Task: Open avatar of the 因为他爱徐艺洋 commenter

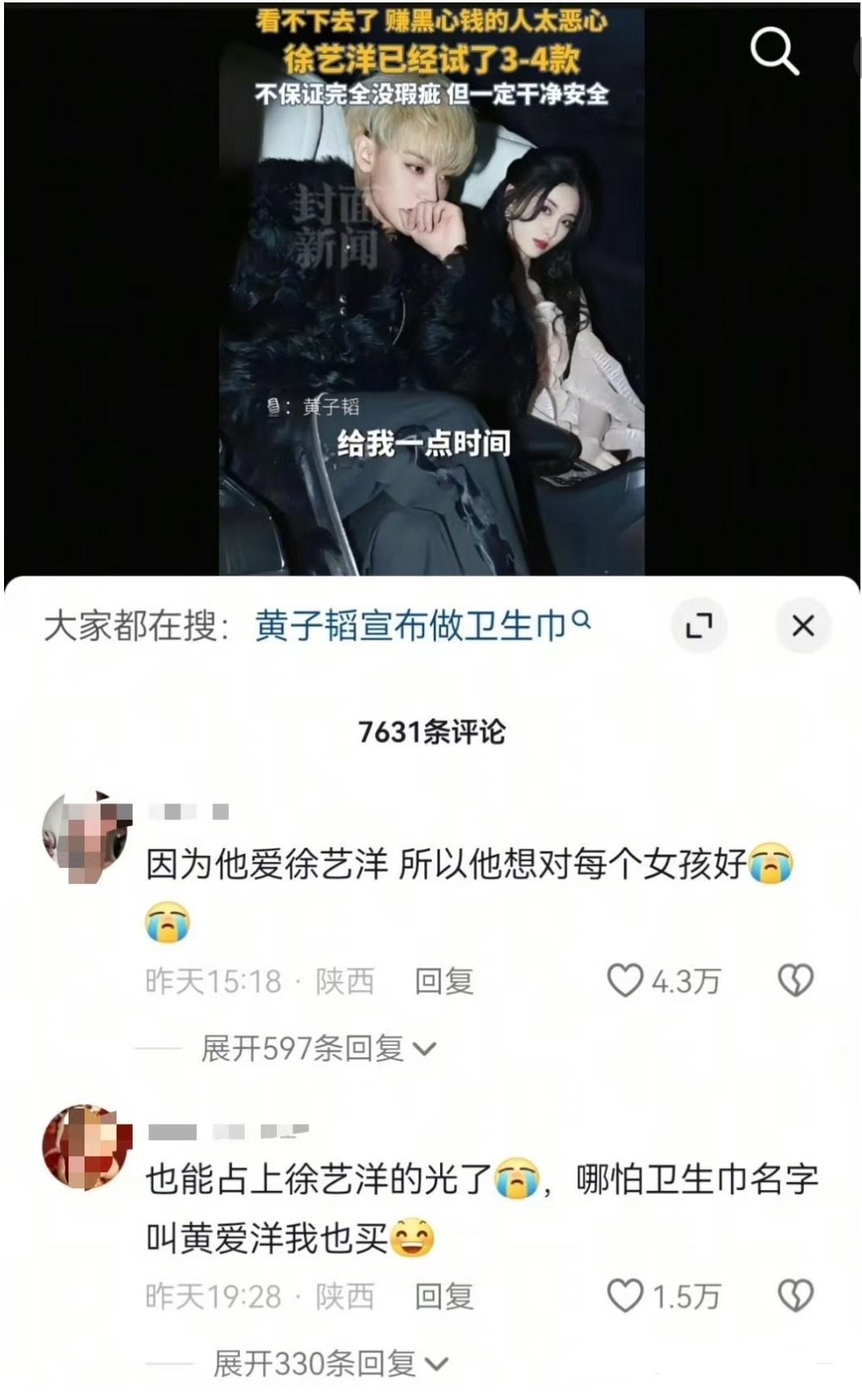Action: click(x=85, y=834)
